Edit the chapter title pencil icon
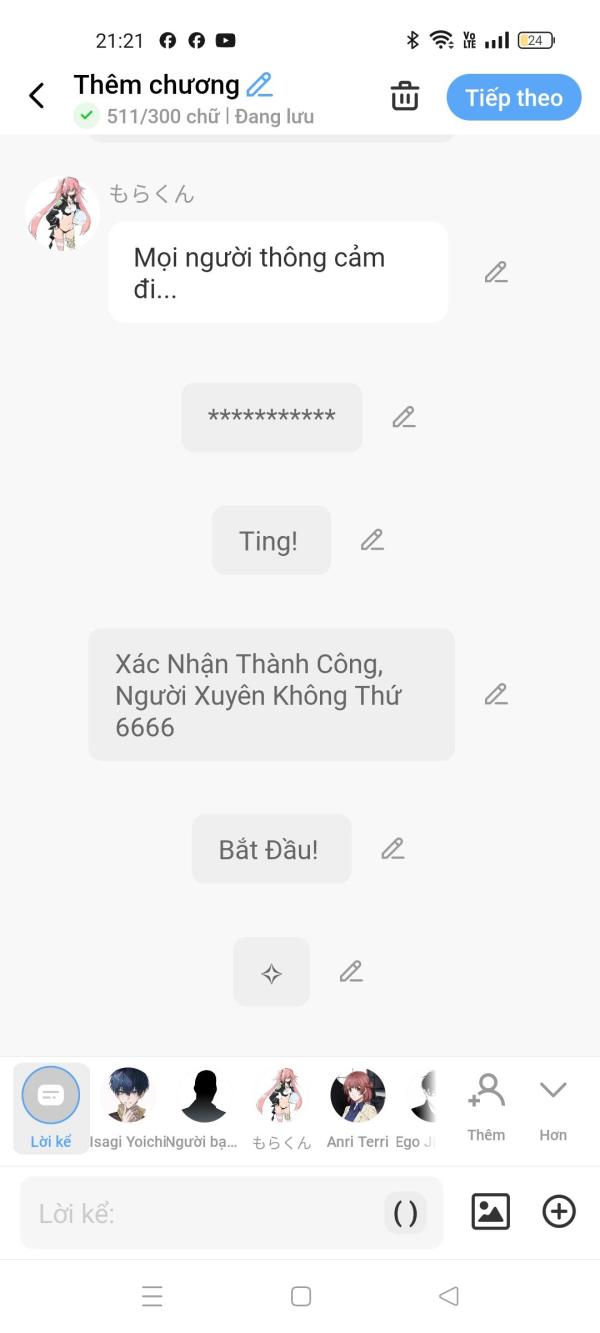Viewport: 600px width, 1333px height. coord(259,85)
